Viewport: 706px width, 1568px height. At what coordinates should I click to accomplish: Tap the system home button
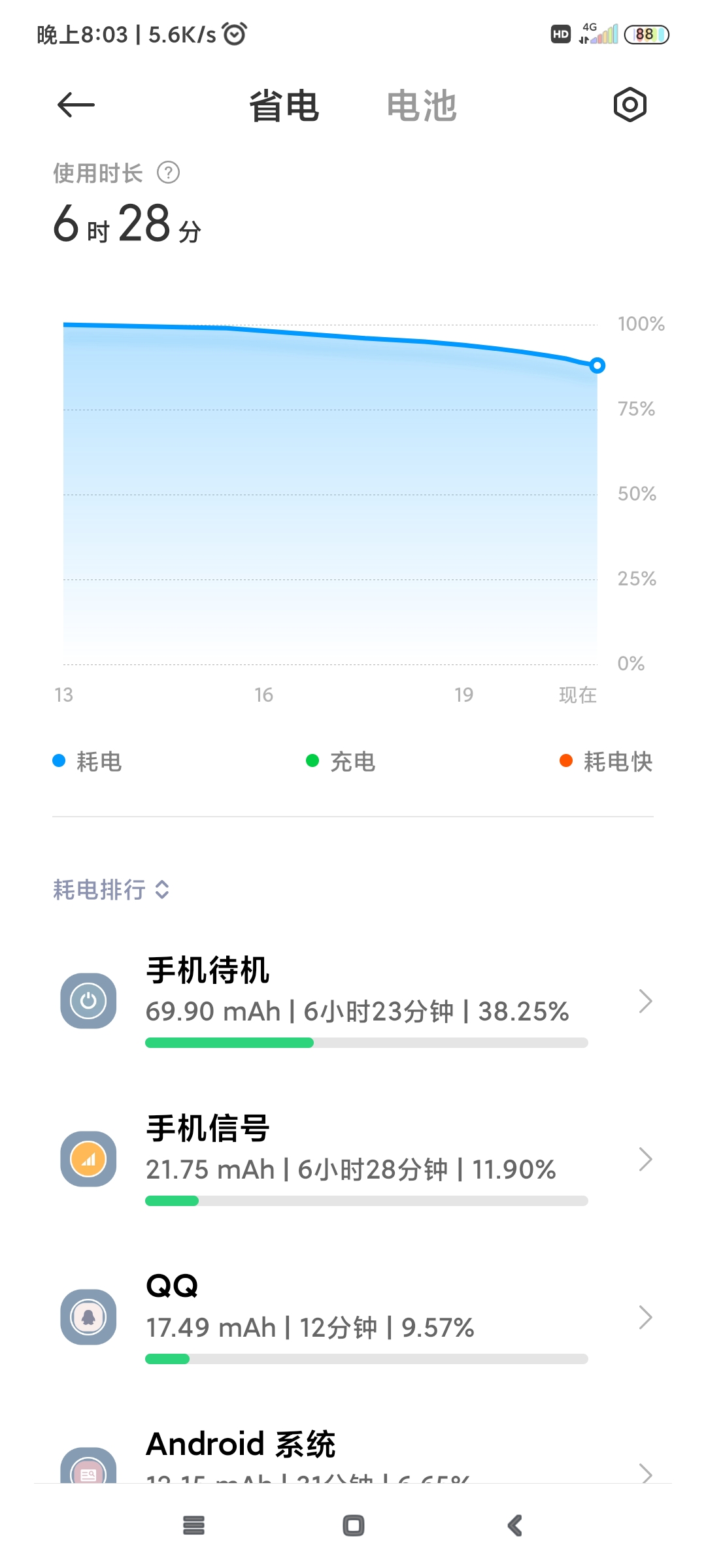(x=353, y=1526)
